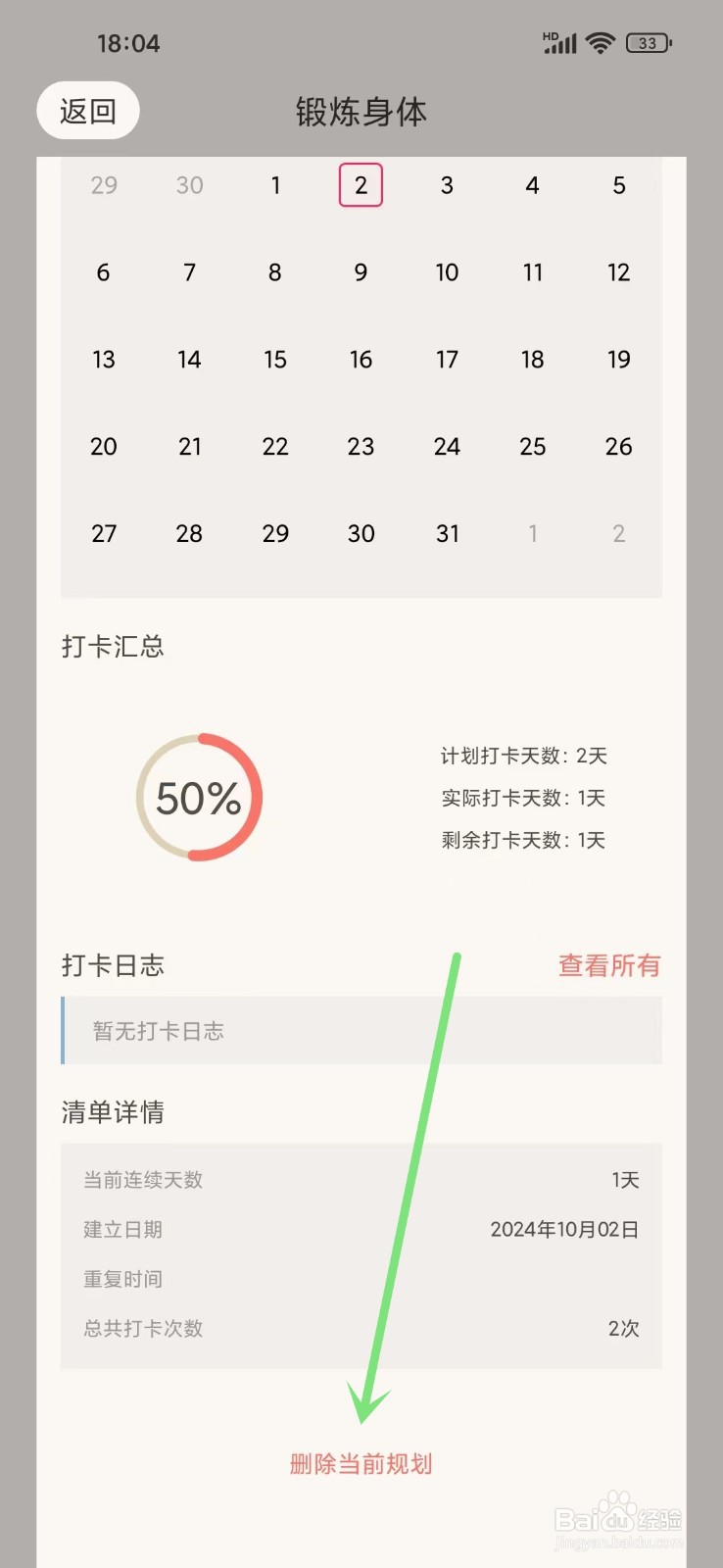Tap the 打卡汇总 section header
This screenshot has width=723, height=1568.
coord(111,647)
